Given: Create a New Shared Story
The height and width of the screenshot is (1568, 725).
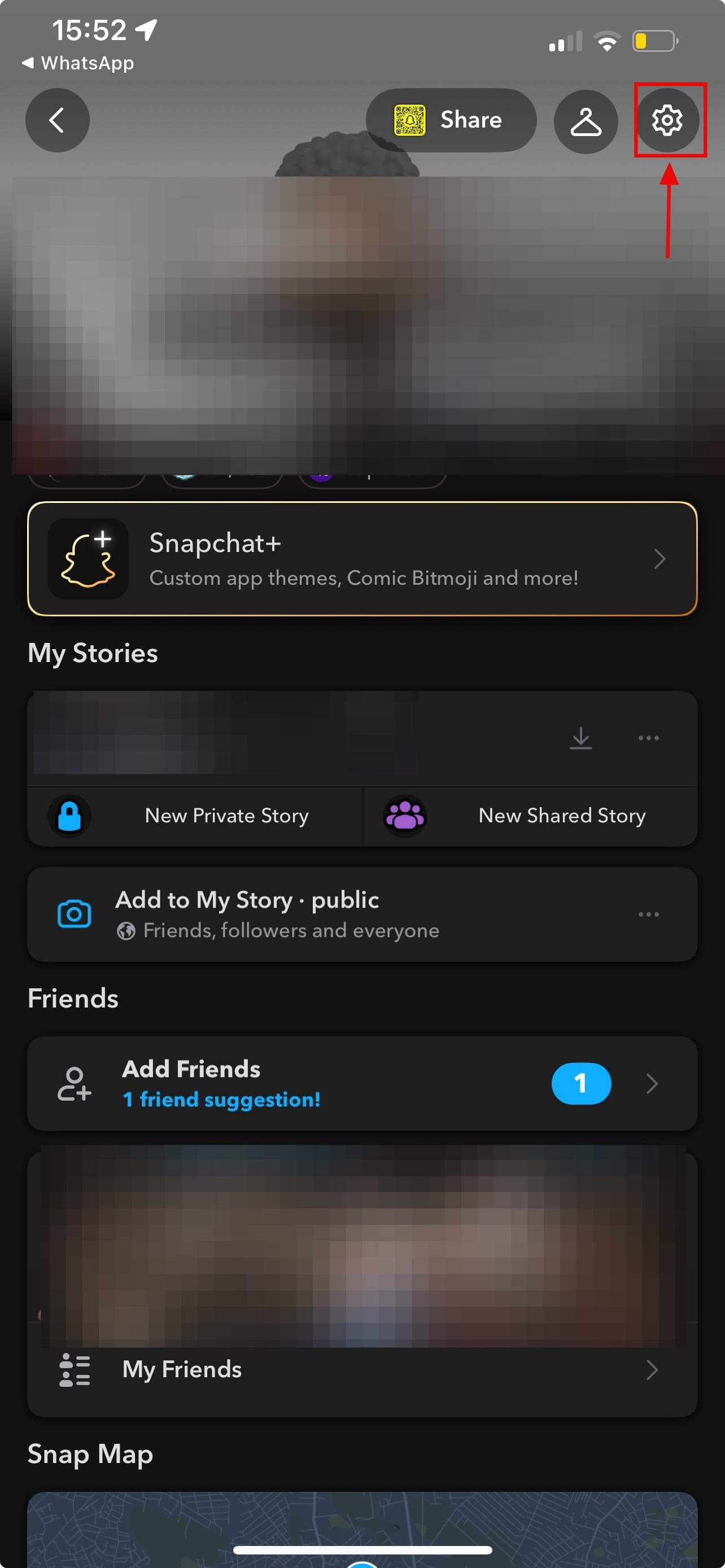Looking at the screenshot, I should click(x=530, y=816).
